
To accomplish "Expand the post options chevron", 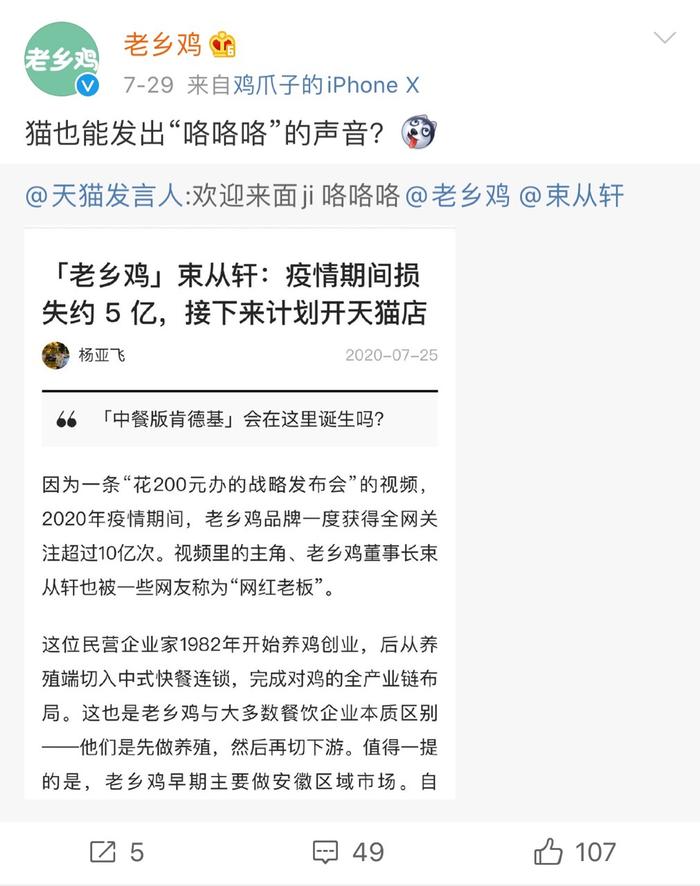I will click(664, 39).
